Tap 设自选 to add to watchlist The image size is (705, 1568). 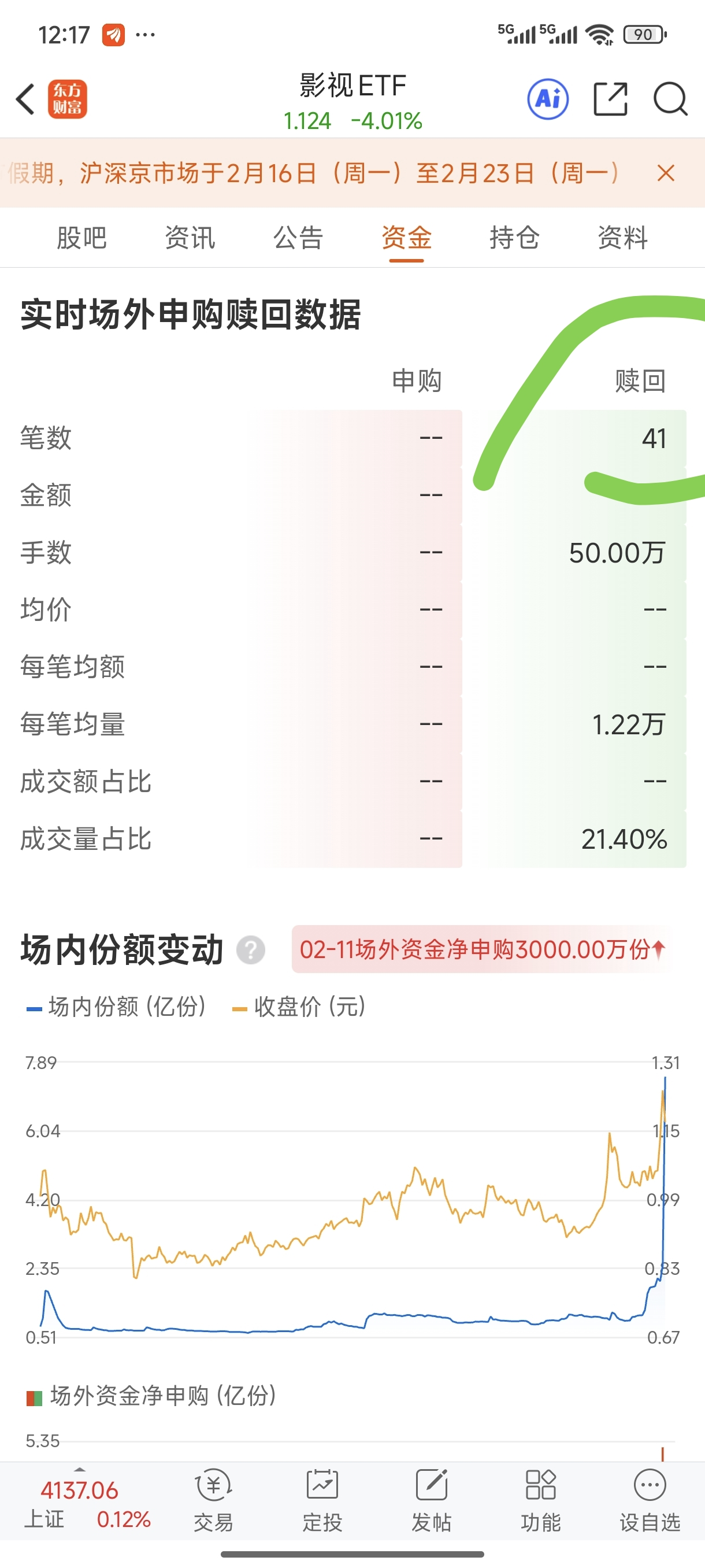650,1500
